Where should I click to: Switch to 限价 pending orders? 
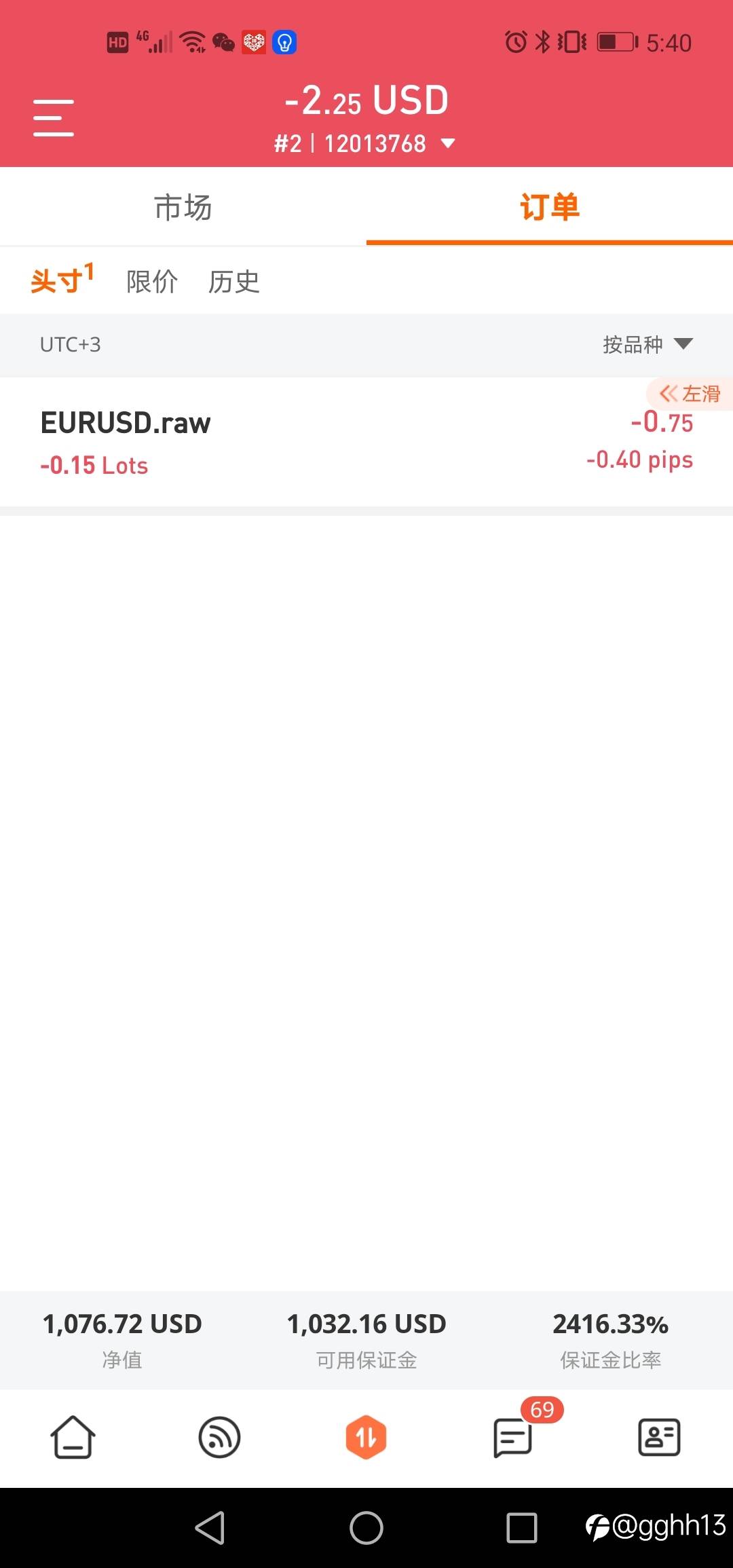click(153, 281)
